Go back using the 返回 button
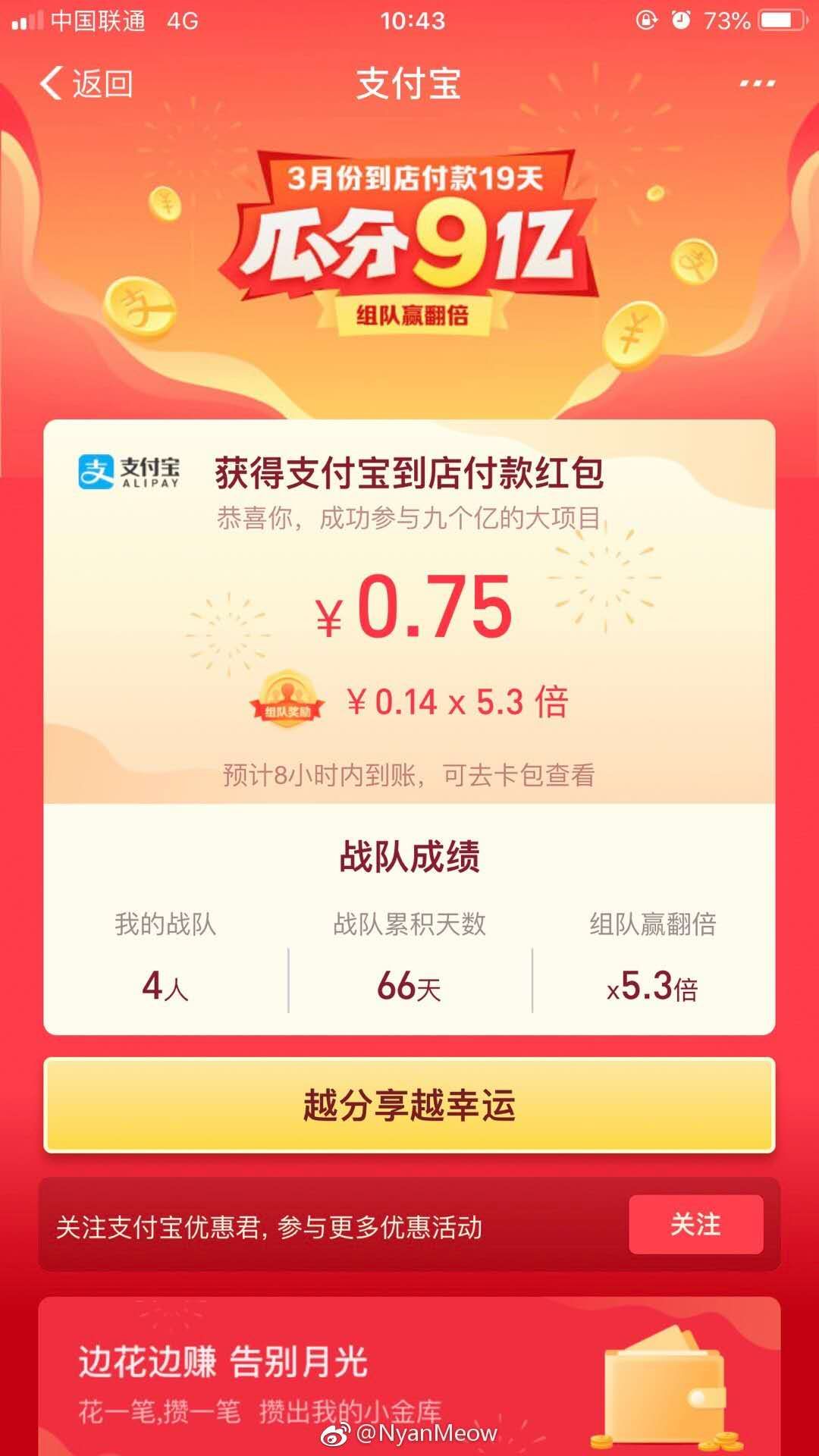The height and width of the screenshot is (1456, 819). click(x=86, y=83)
